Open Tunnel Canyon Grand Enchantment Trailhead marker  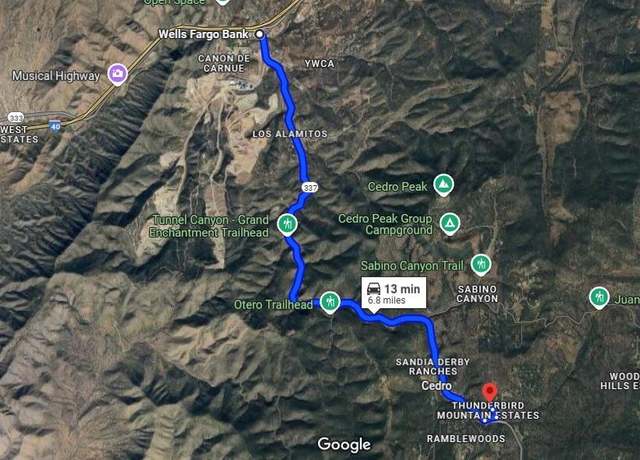pos(288,223)
